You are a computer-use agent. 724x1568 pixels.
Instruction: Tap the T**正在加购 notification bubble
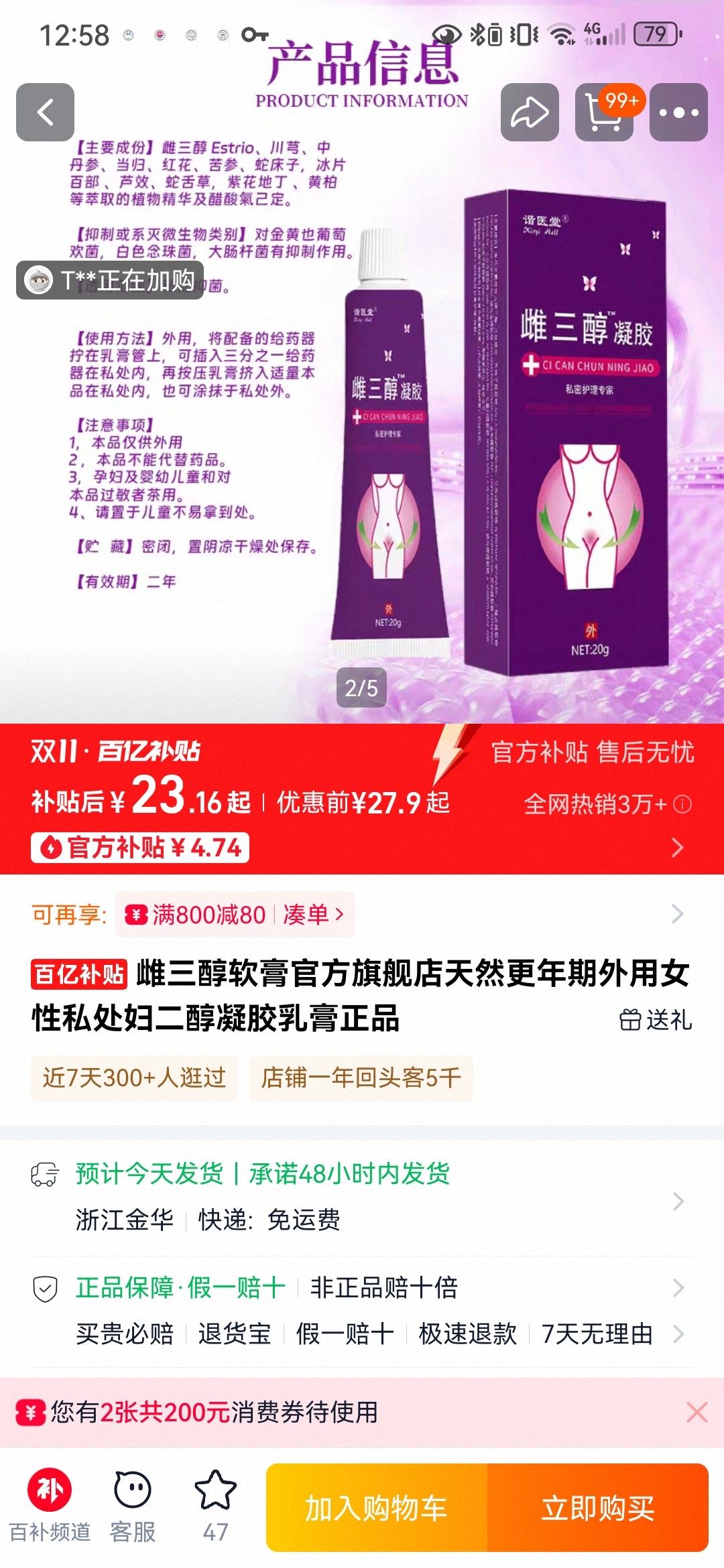111,280
